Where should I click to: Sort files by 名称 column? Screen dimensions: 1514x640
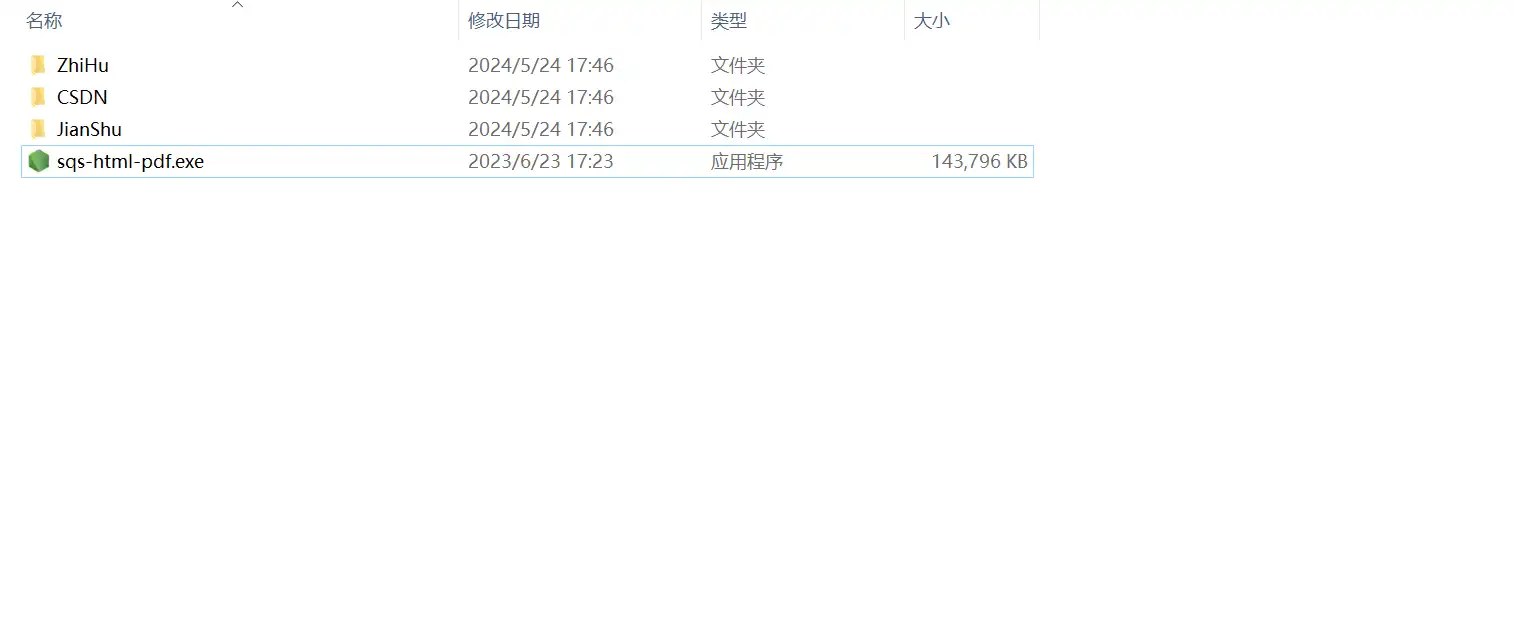[44, 21]
